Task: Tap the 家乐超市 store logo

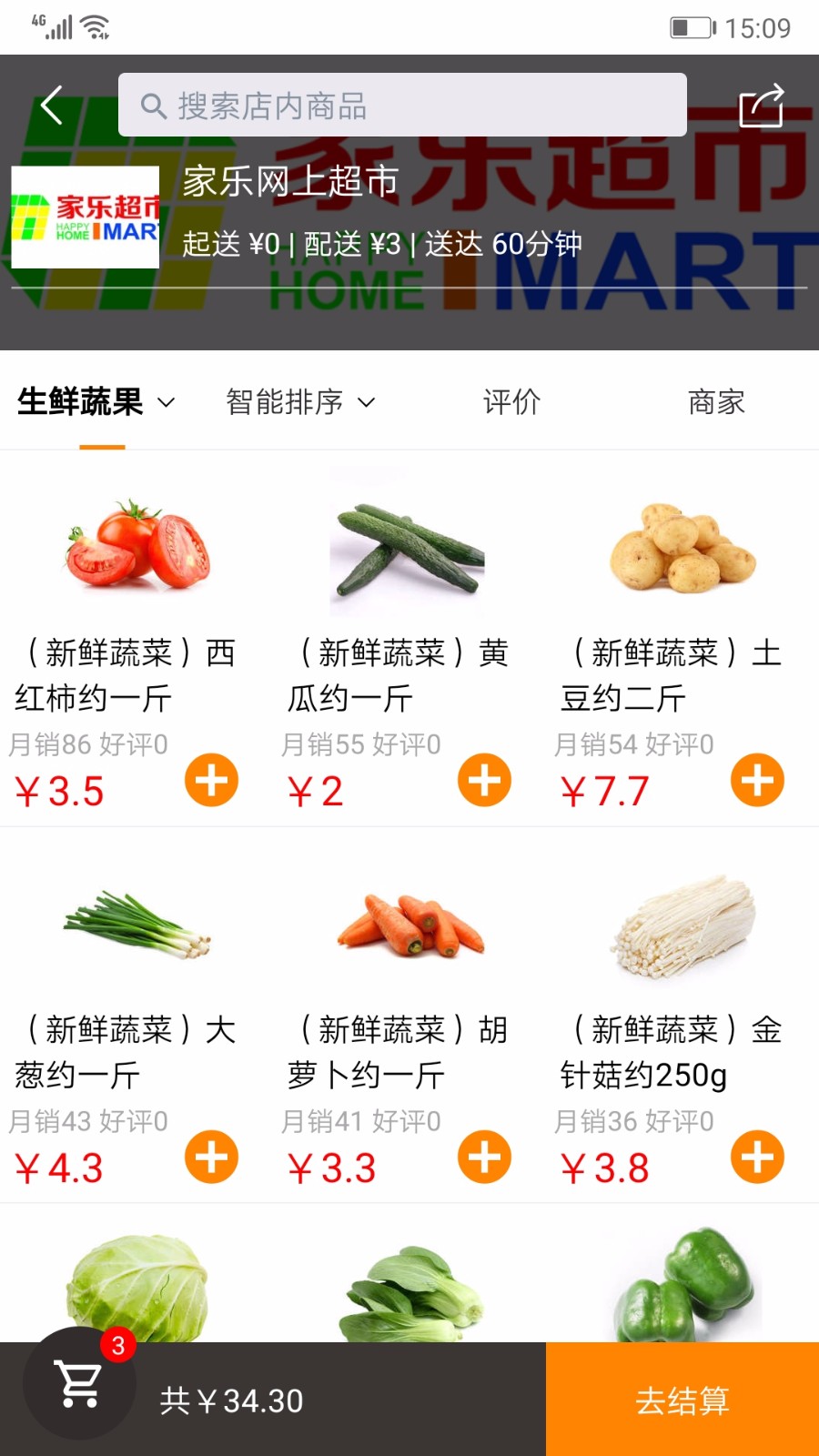Action: [x=85, y=218]
